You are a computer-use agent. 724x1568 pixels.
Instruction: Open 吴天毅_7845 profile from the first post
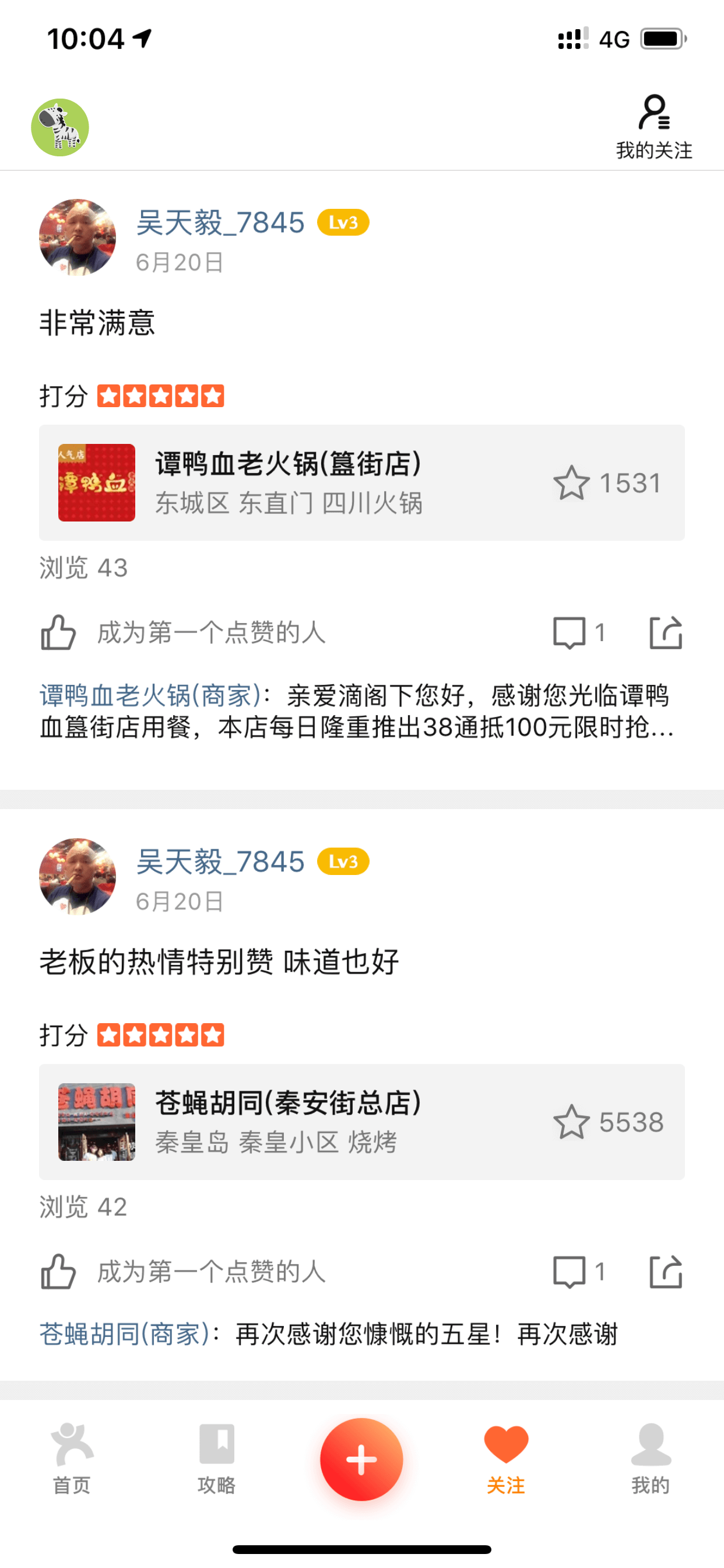(x=220, y=222)
